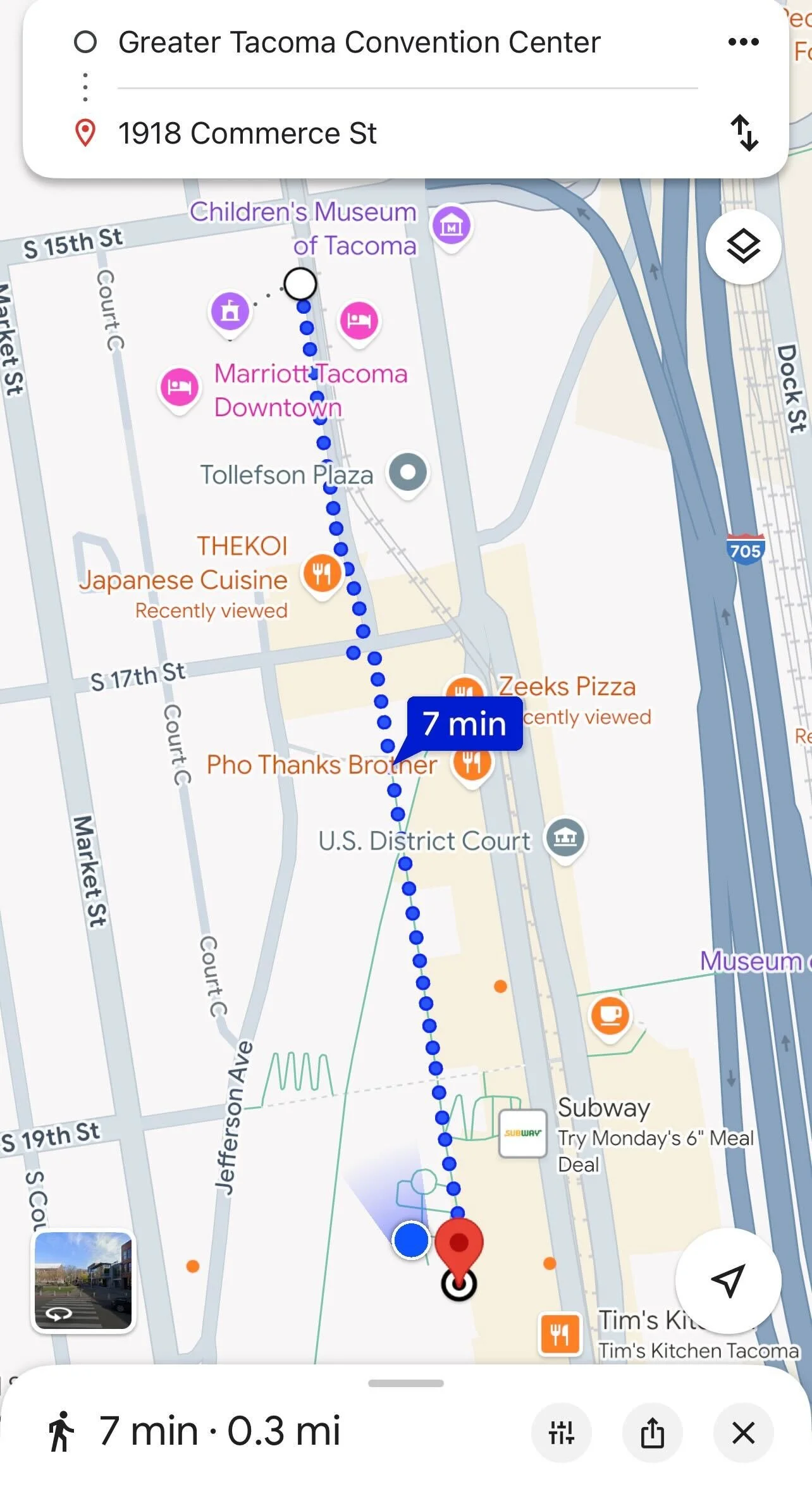Open route options sliders

pyautogui.click(x=561, y=1432)
